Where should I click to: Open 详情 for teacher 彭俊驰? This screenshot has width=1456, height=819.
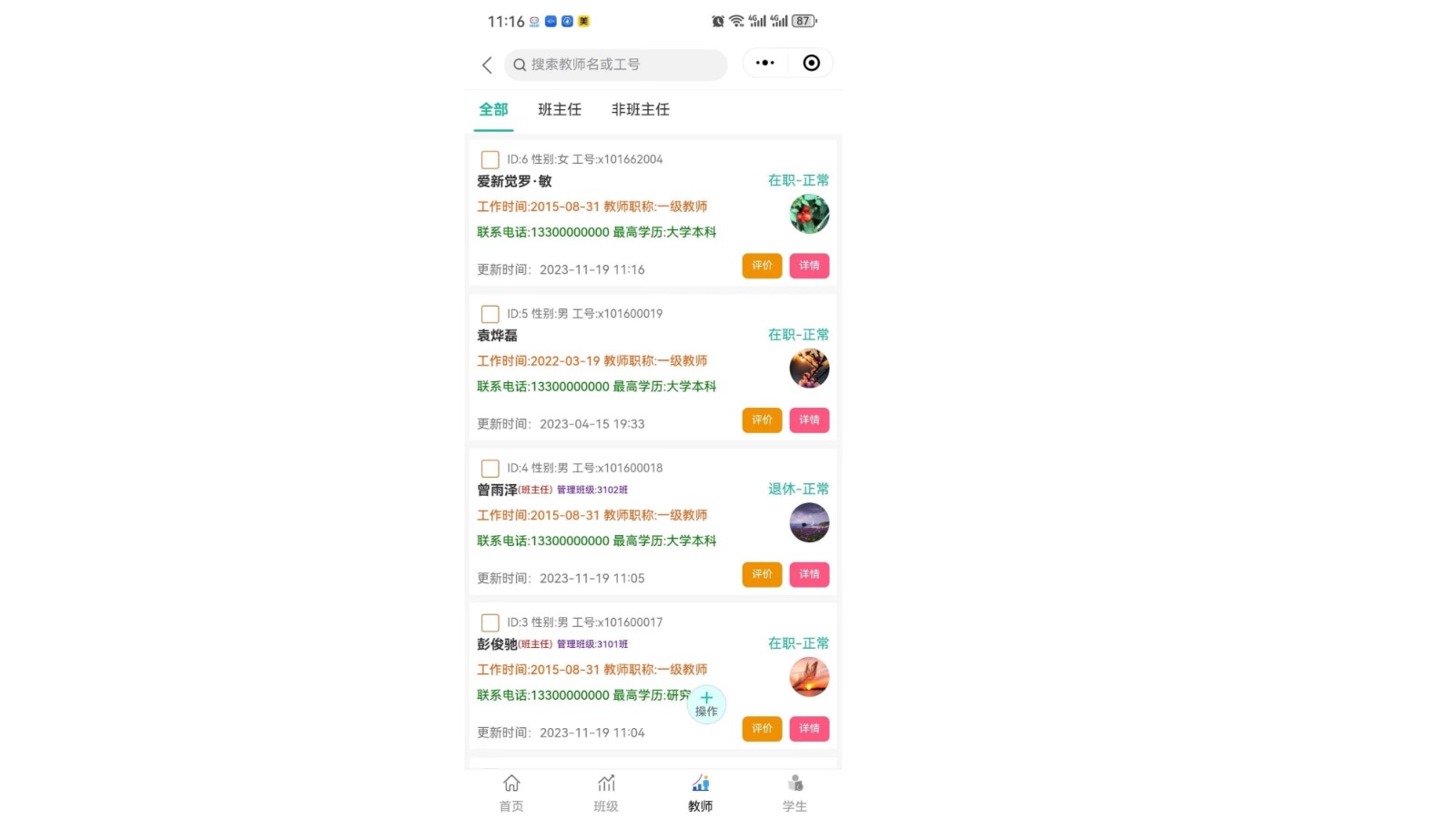coord(809,729)
